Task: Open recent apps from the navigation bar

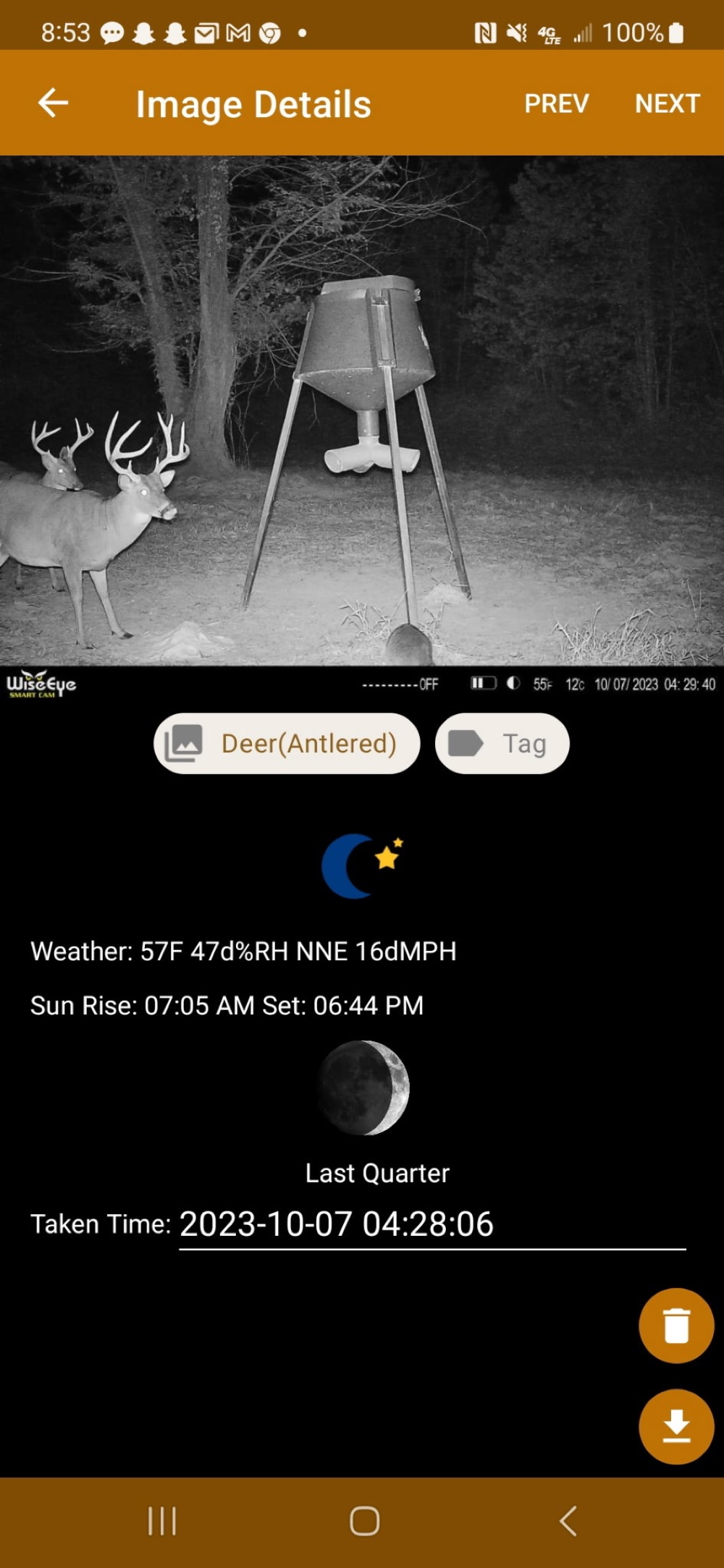Action: coord(162,1521)
